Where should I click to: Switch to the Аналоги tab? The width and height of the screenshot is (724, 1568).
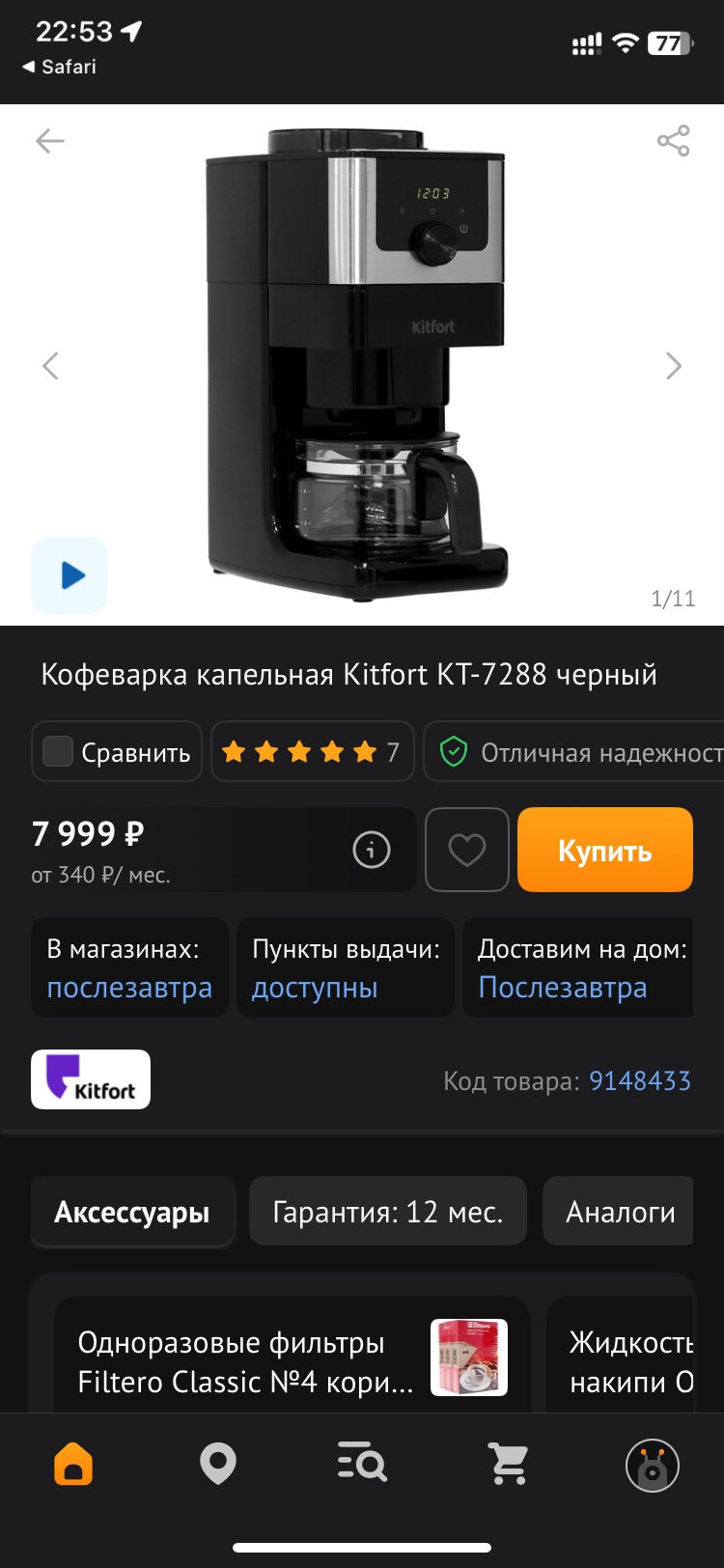coord(620,1212)
